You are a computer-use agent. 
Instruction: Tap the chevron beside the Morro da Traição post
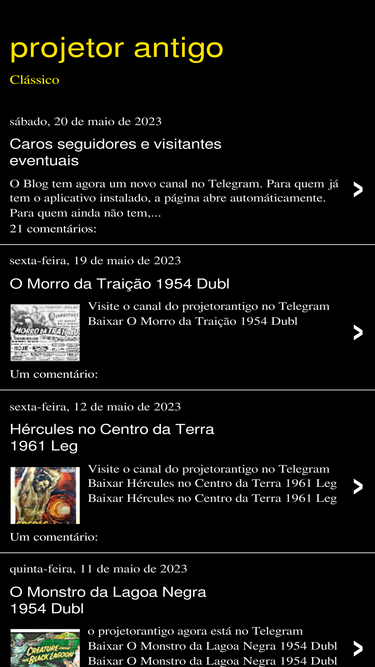[358, 333]
